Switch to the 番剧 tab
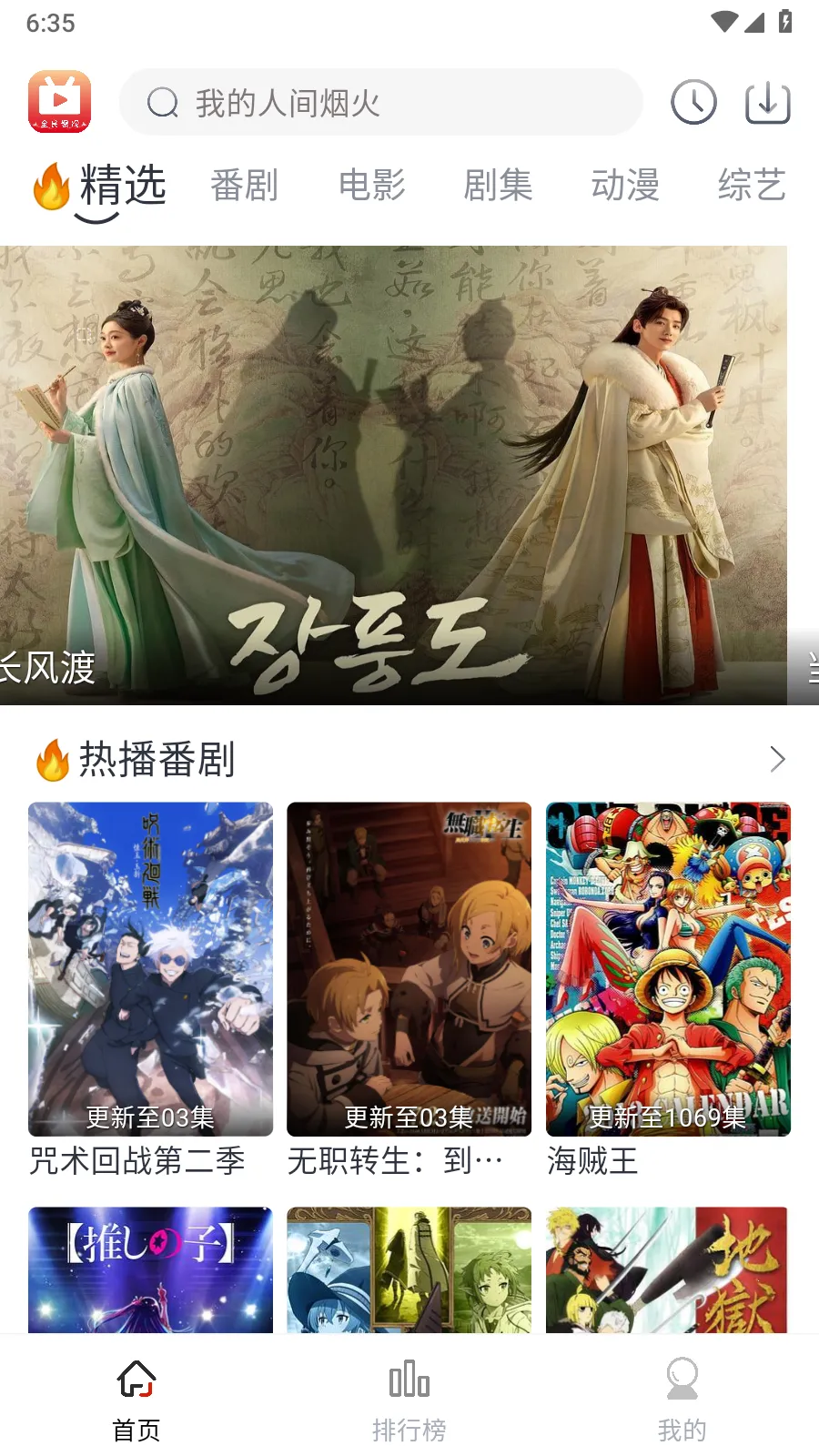The width and height of the screenshot is (819, 1456). click(244, 186)
